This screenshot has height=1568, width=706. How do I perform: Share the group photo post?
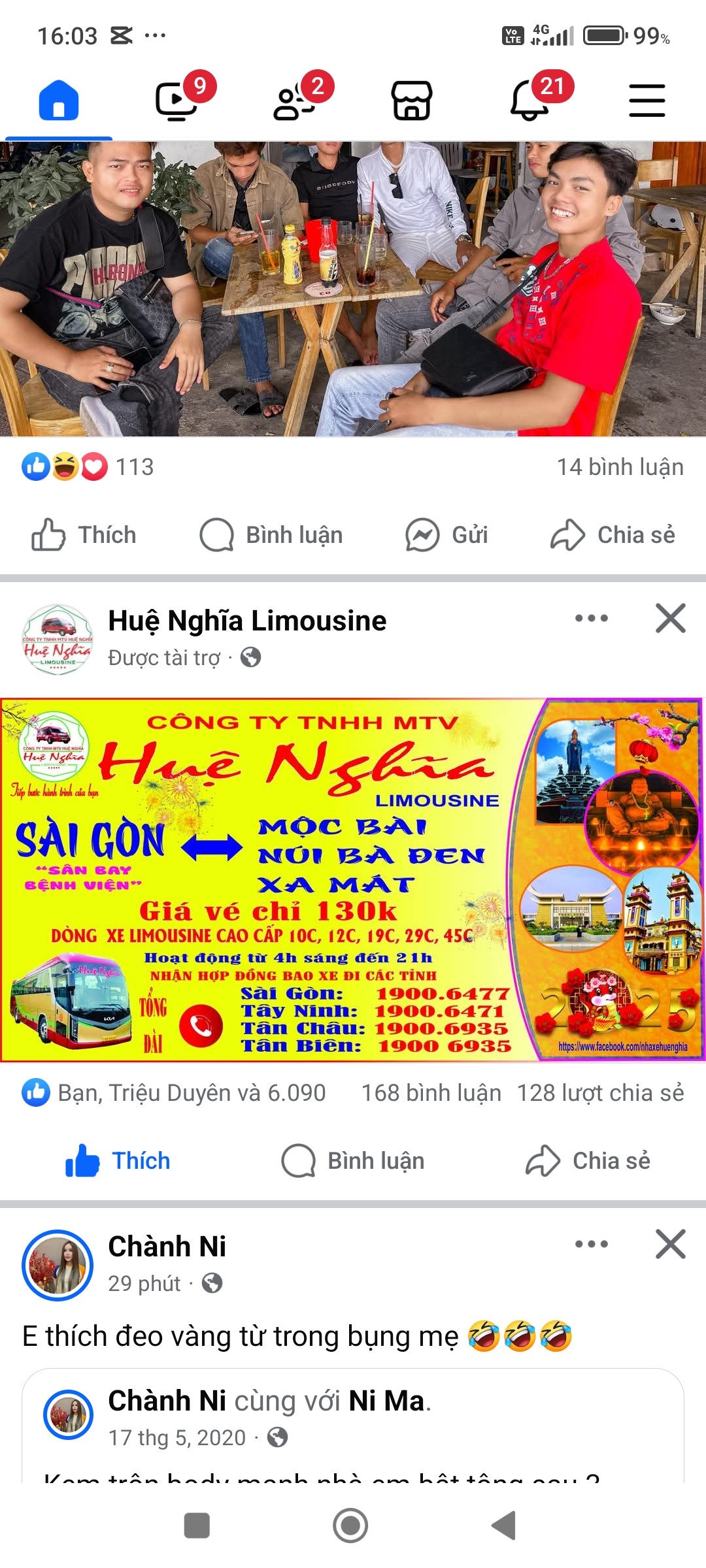pyautogui.click(x=613, y=535)
